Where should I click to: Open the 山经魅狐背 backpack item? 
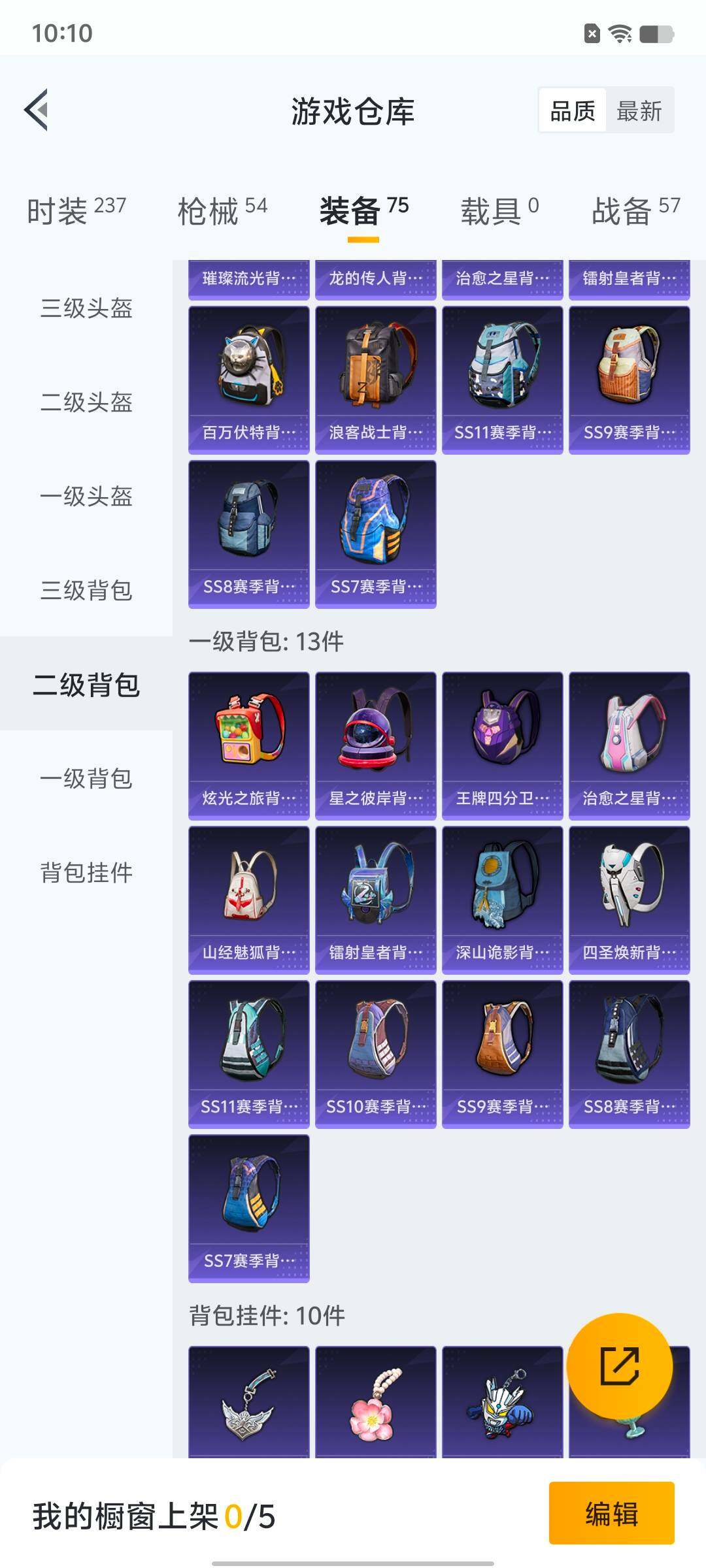tap(249, 900)
